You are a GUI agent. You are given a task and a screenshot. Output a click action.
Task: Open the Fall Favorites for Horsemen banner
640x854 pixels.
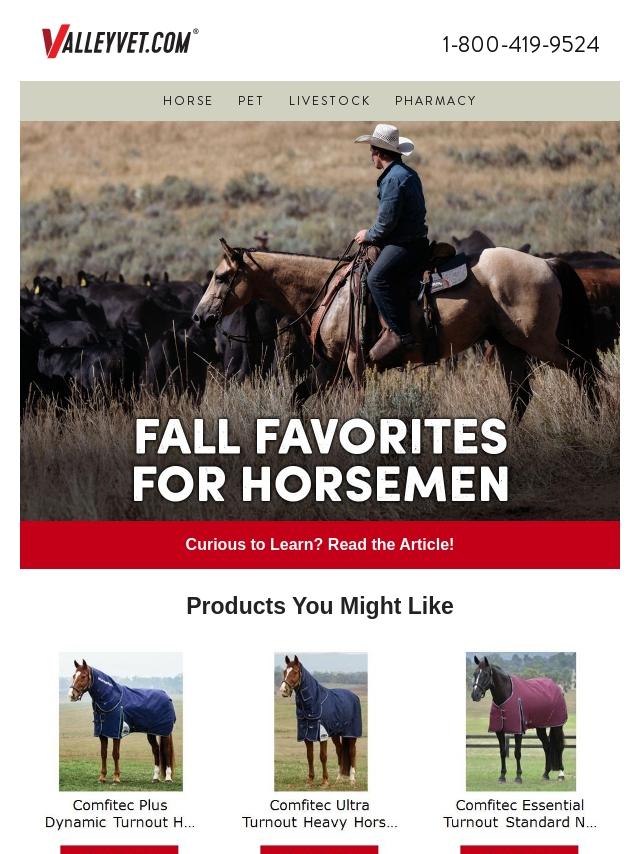(320, 320)
